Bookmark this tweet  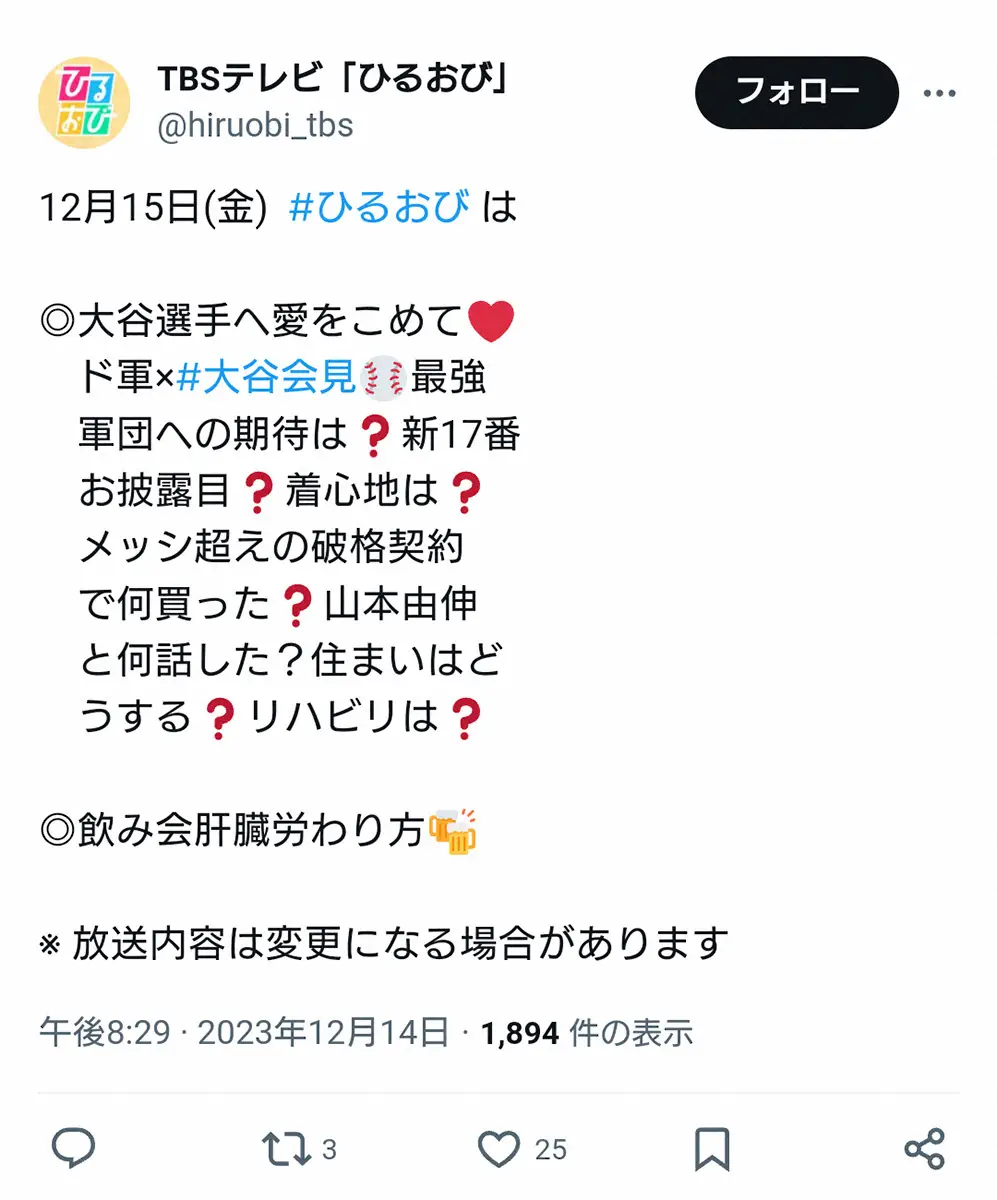(x=712, y=1149)
